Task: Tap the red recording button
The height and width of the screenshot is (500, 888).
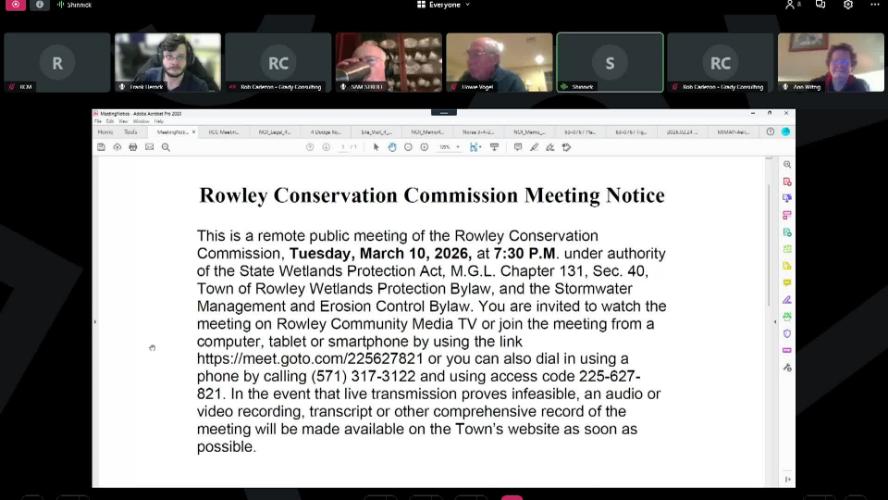Action: click(x=17, y=5)
